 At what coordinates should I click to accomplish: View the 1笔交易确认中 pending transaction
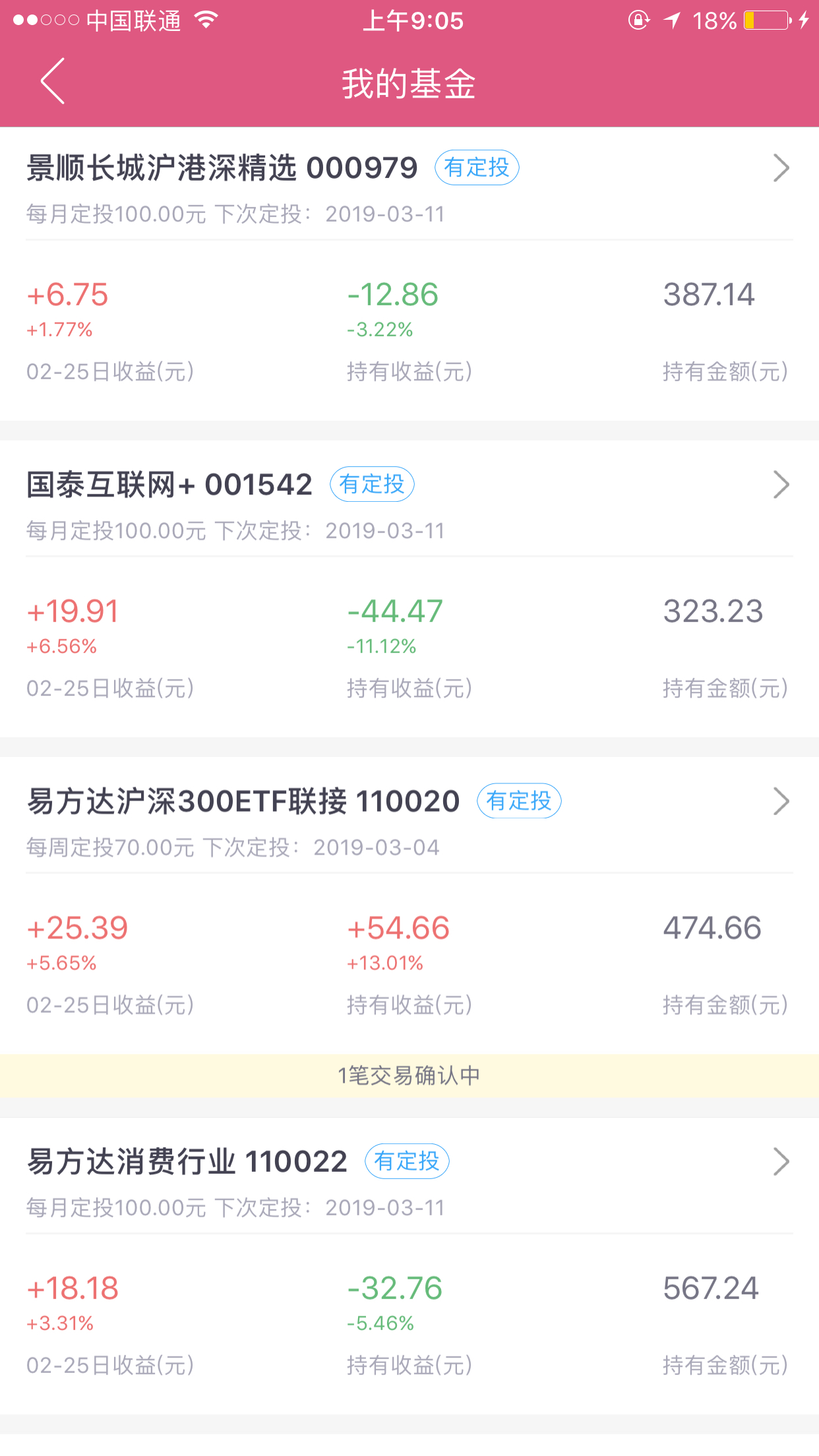coord(409,1076)
